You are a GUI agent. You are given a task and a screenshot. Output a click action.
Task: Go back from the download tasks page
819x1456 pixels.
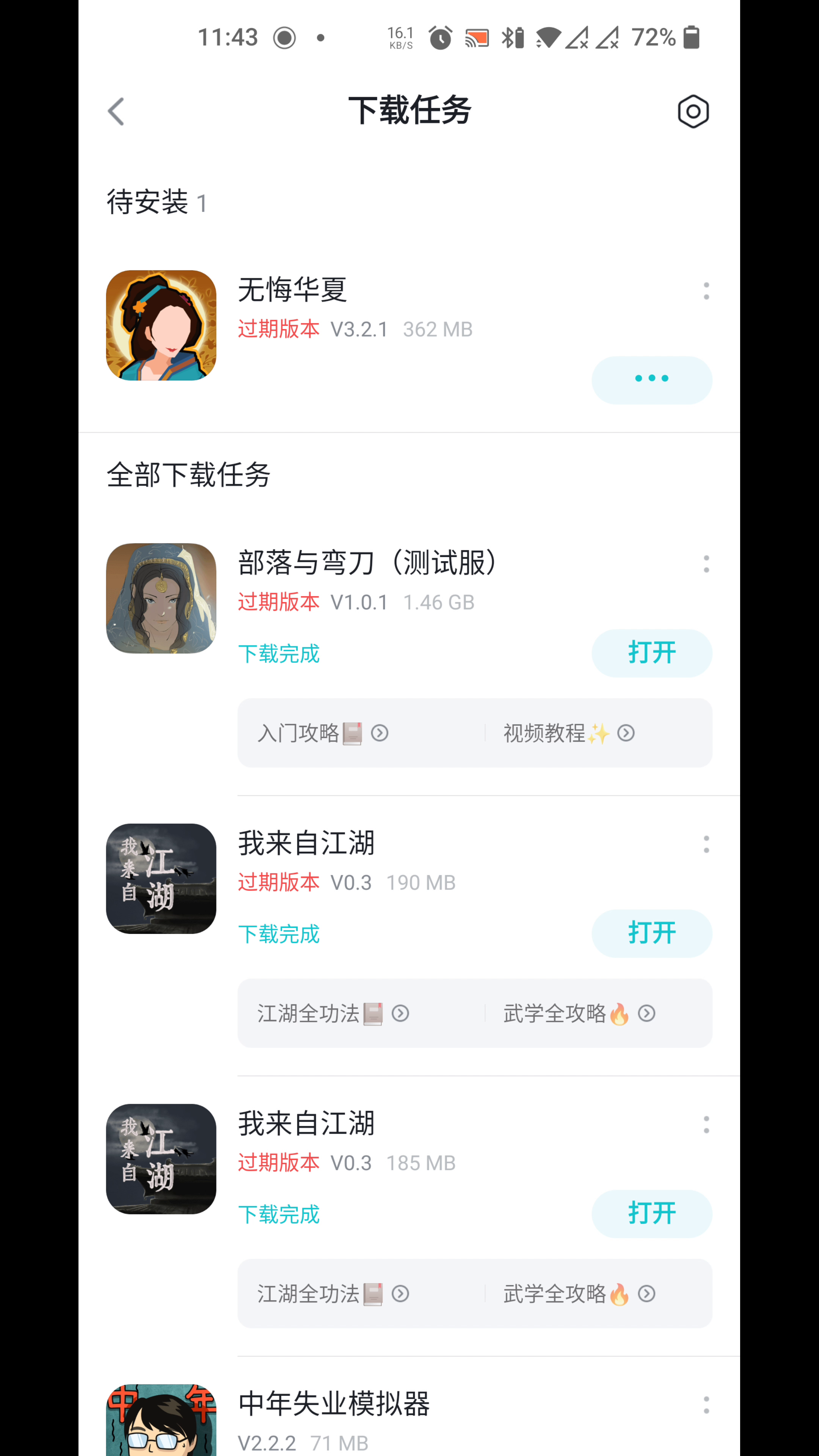116,111
